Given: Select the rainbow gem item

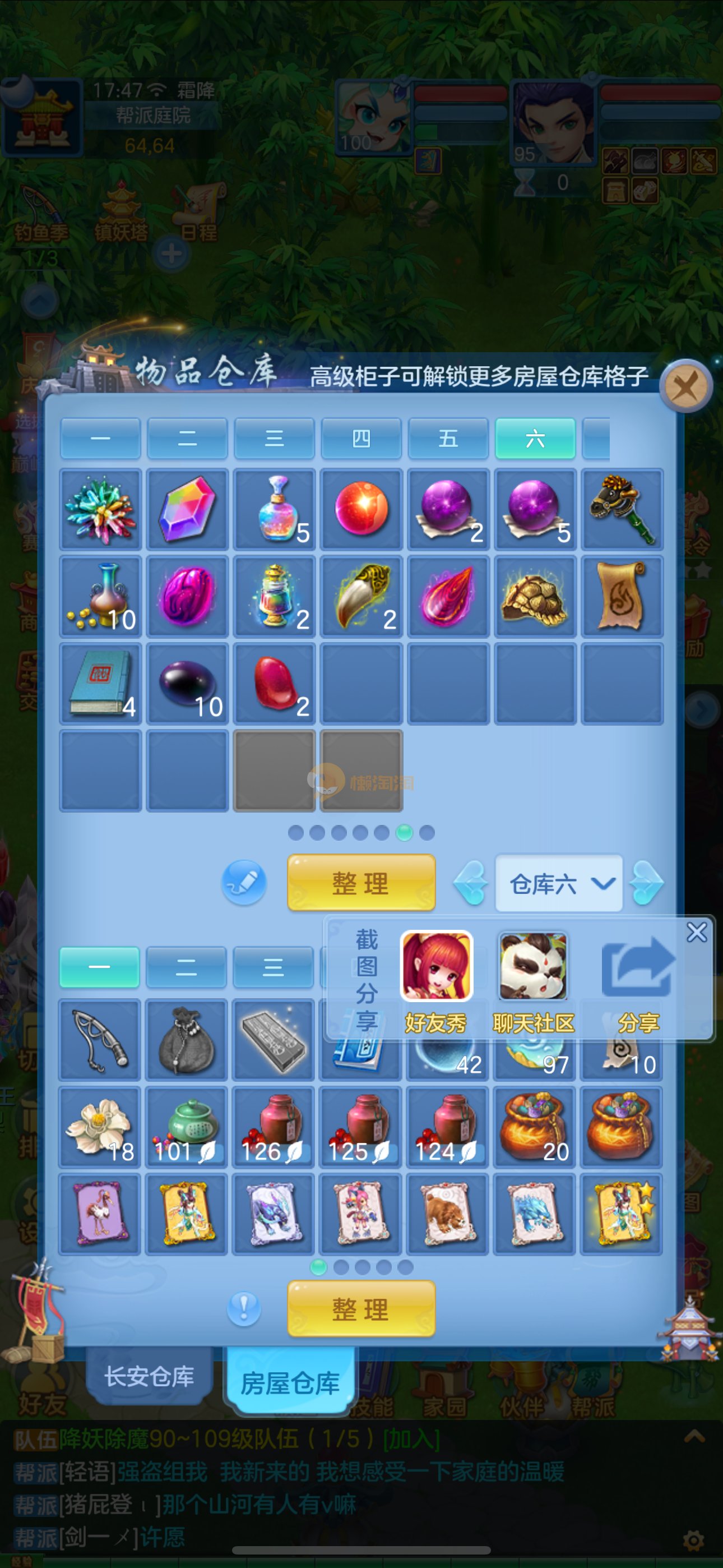Looking at the screenshot, I should [187, 509].
